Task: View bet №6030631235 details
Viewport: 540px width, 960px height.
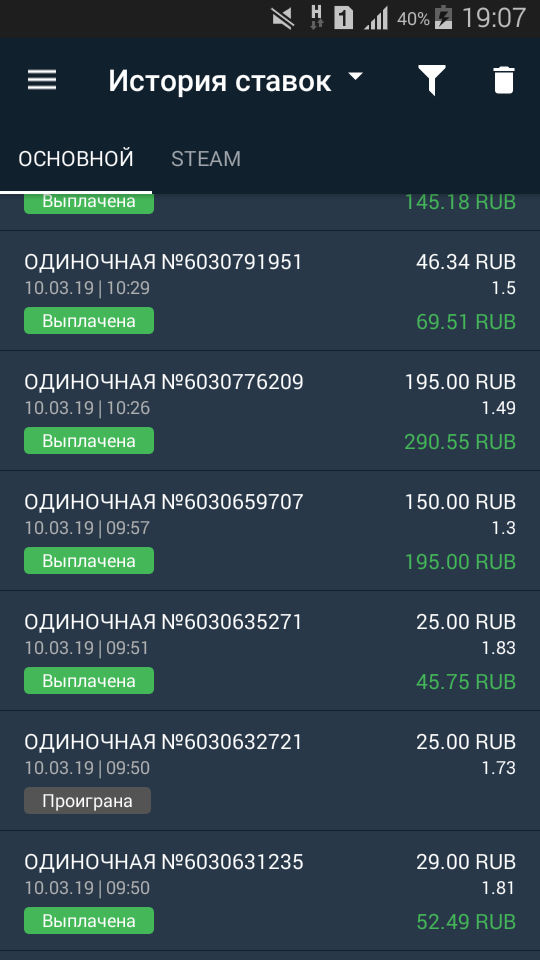Action: 270,891
